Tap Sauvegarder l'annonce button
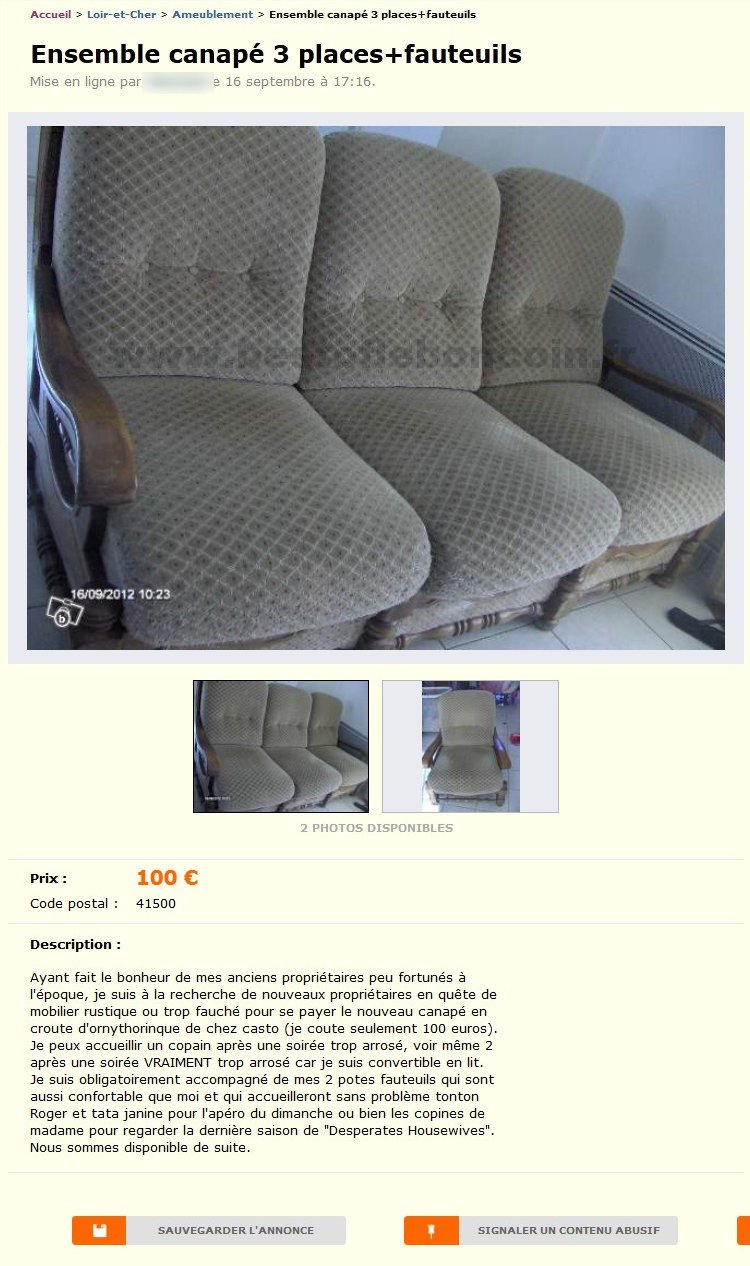Viewport: 750px width, 1266px height. 209,1230
